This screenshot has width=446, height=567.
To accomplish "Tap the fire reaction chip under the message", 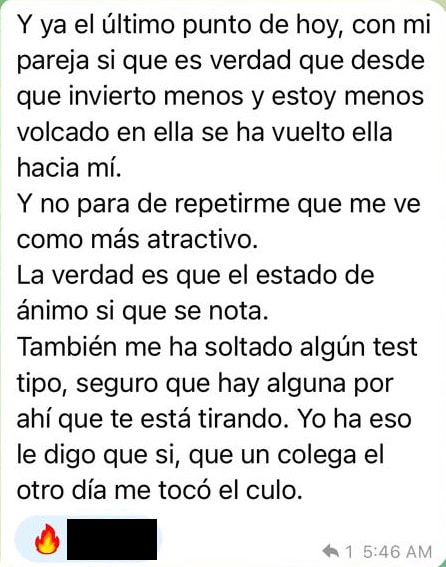I will (88, 540).
